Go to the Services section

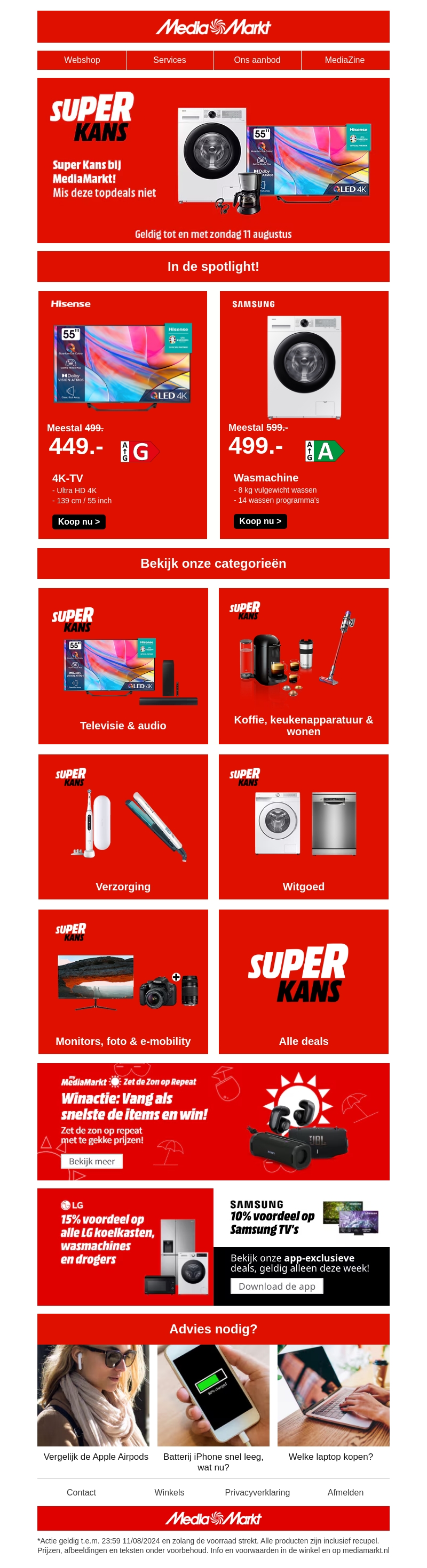click(x=169, y=60)
